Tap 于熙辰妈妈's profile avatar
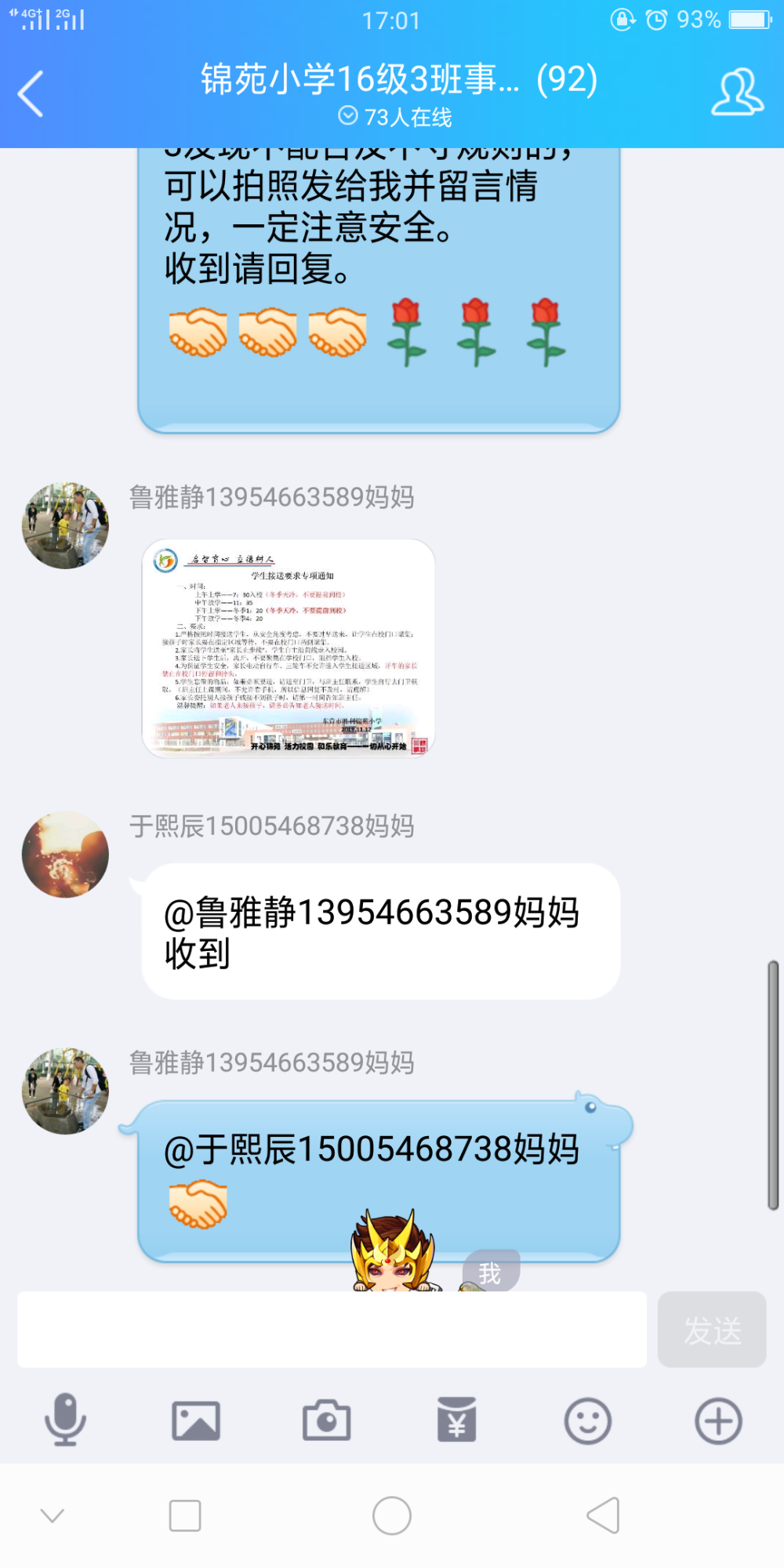 click(x=65, y=854)
